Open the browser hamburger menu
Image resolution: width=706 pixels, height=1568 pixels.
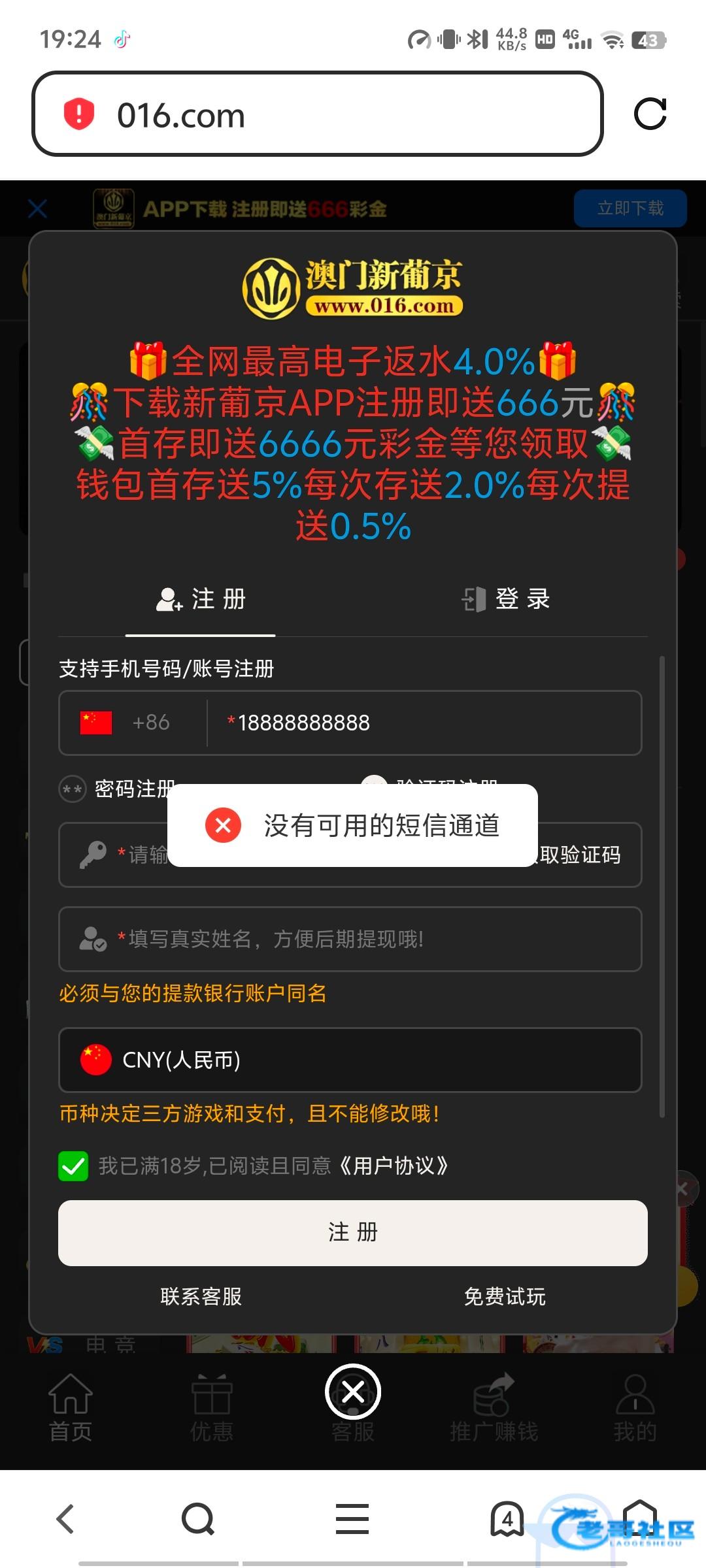click(352, 1518)
